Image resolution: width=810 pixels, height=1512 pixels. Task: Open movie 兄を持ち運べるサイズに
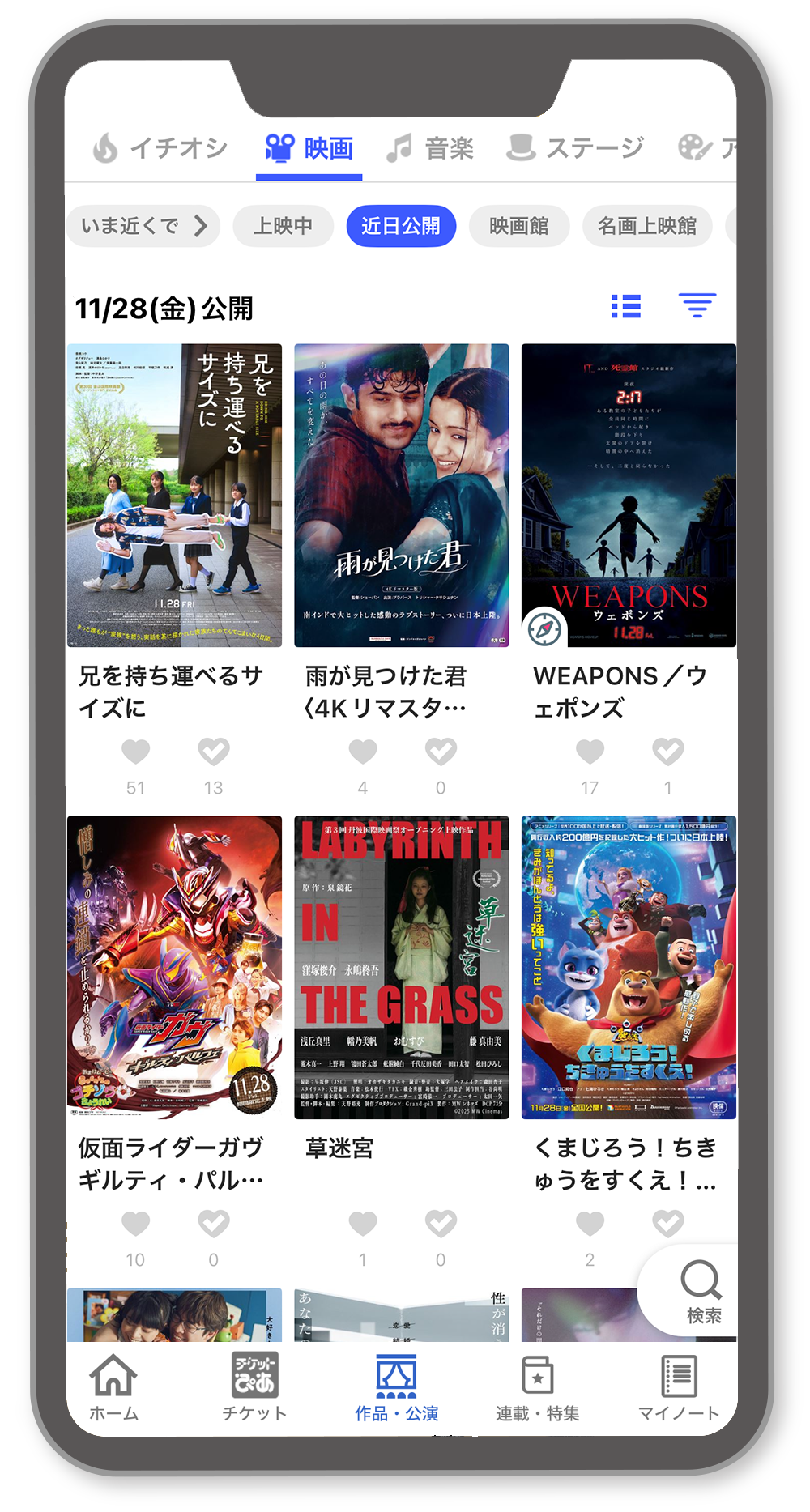(x=174, y=496)
